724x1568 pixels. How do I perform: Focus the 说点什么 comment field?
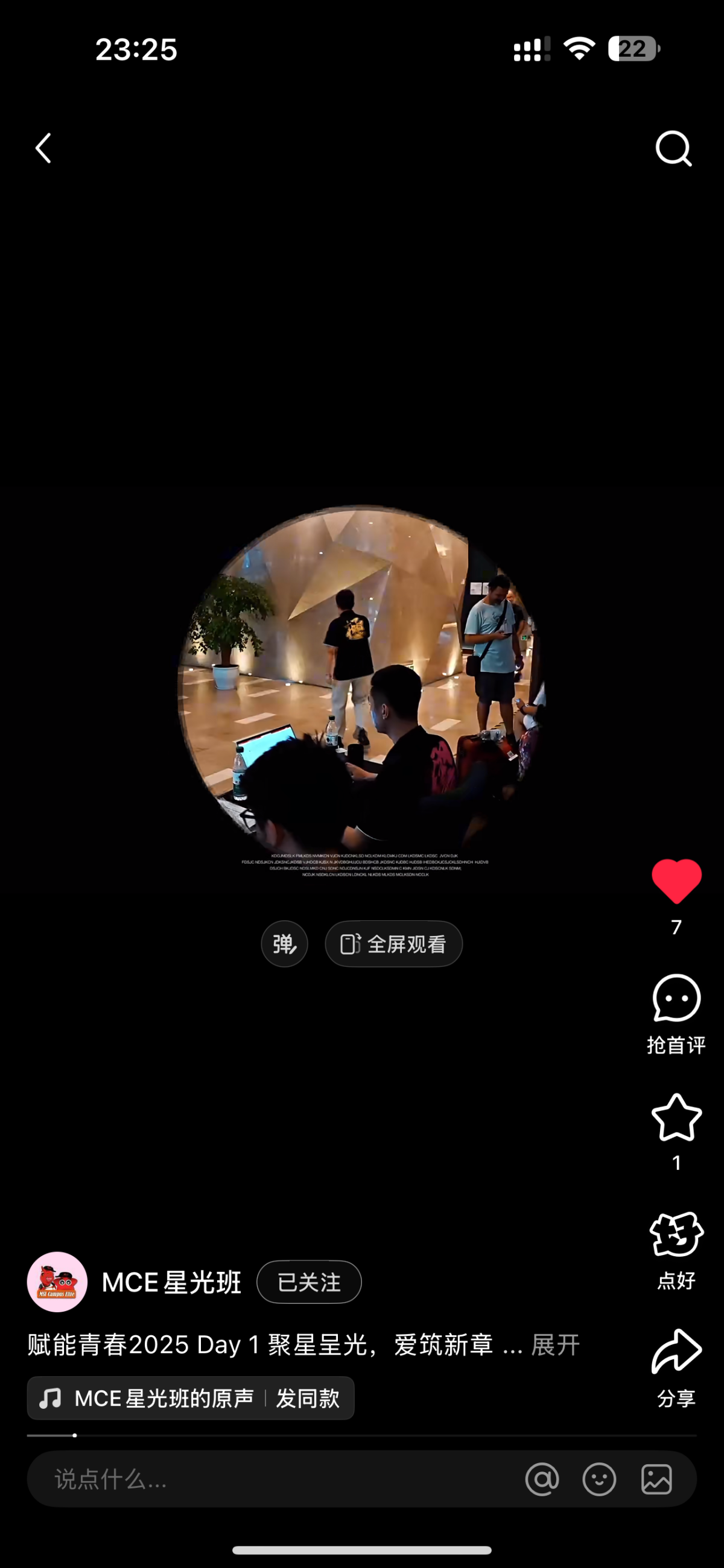(244, 1480)
